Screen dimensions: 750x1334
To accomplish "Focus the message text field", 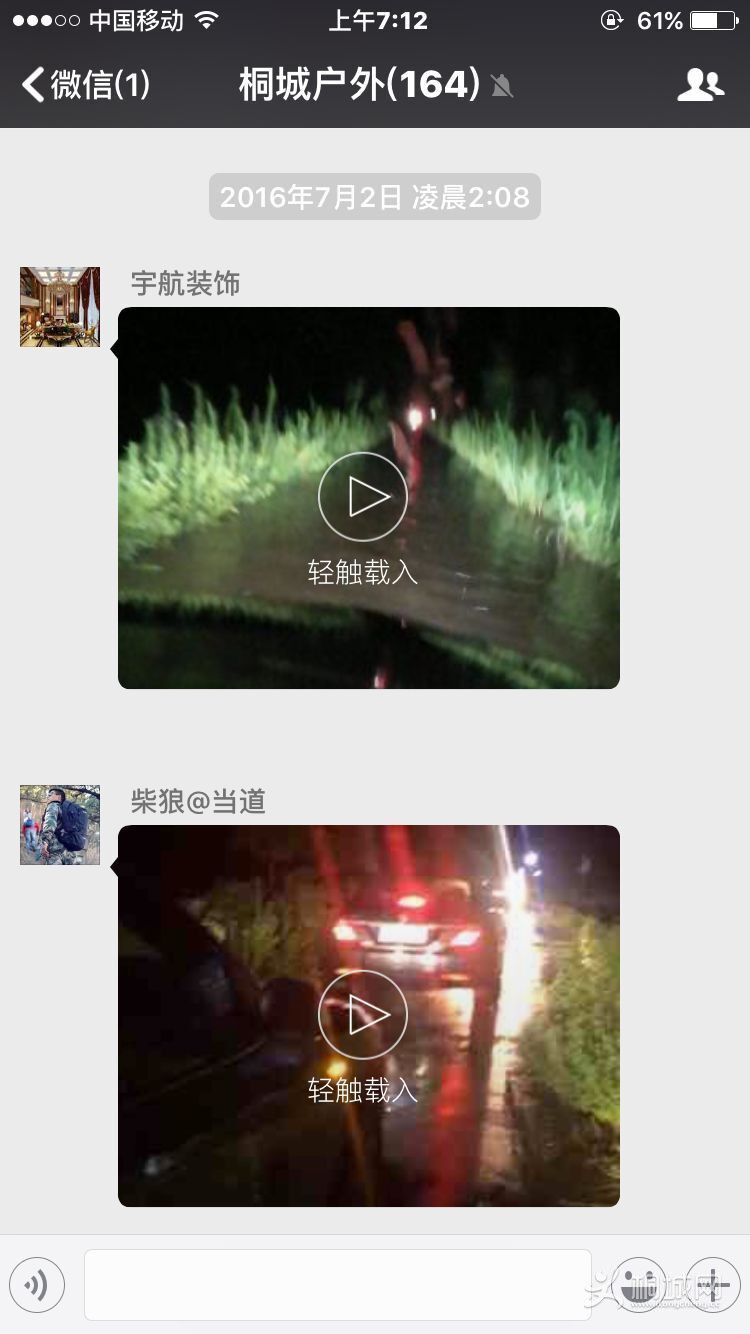I will pos(338,1285).
